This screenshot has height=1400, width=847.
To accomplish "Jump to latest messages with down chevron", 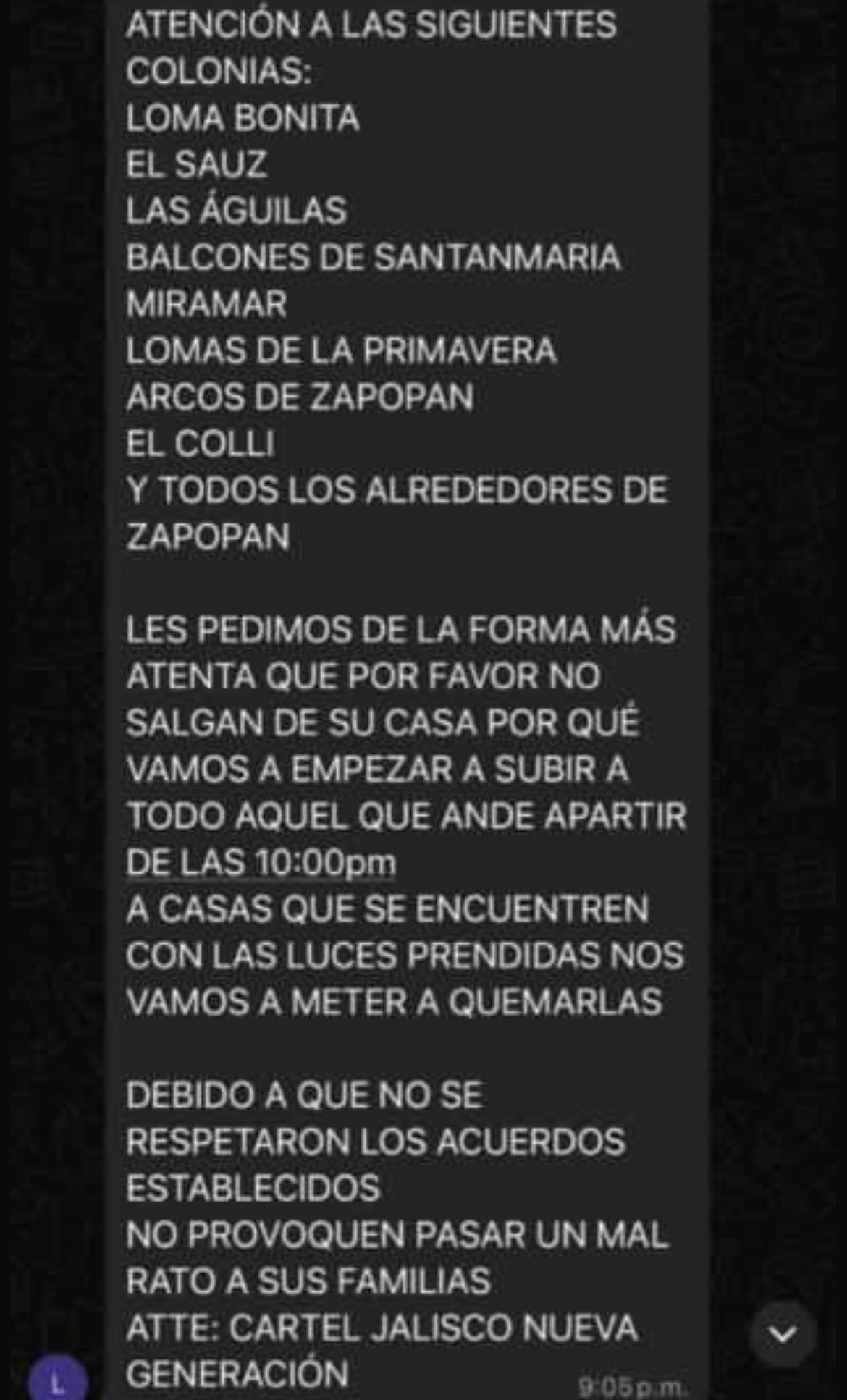I will 783,1333.
